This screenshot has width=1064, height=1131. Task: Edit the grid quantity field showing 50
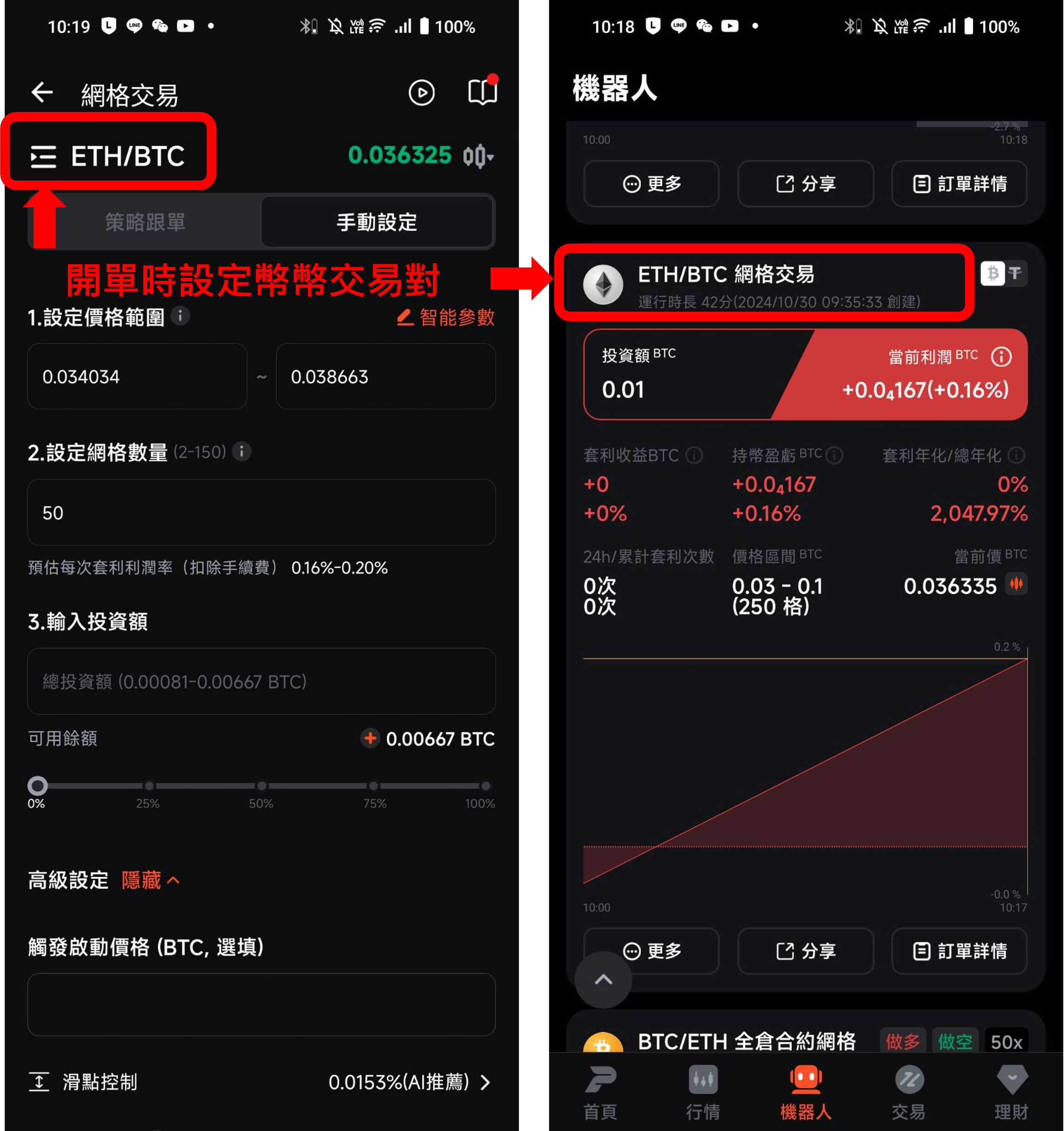click(x=261, y=513)
